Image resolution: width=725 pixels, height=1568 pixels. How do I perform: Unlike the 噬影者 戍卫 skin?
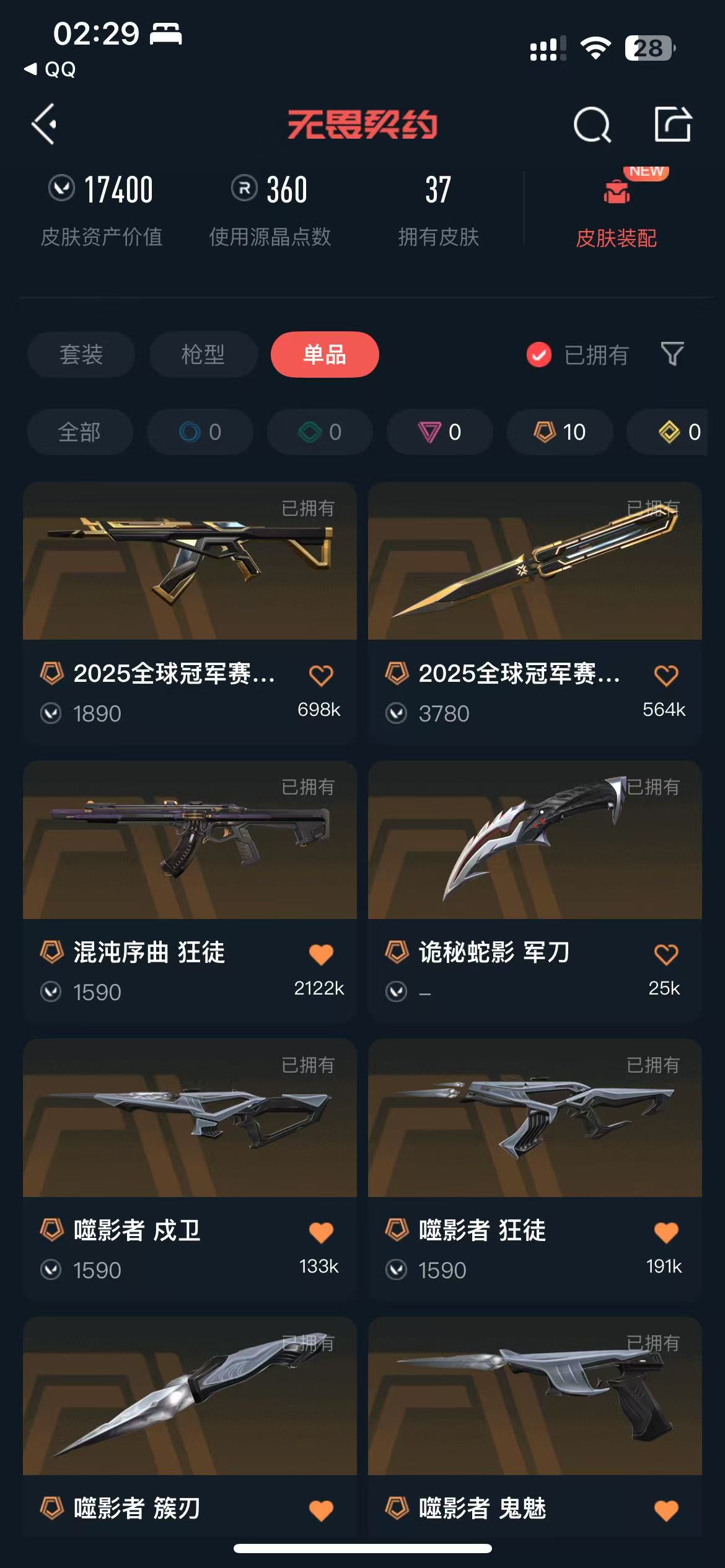[321, 1232]
